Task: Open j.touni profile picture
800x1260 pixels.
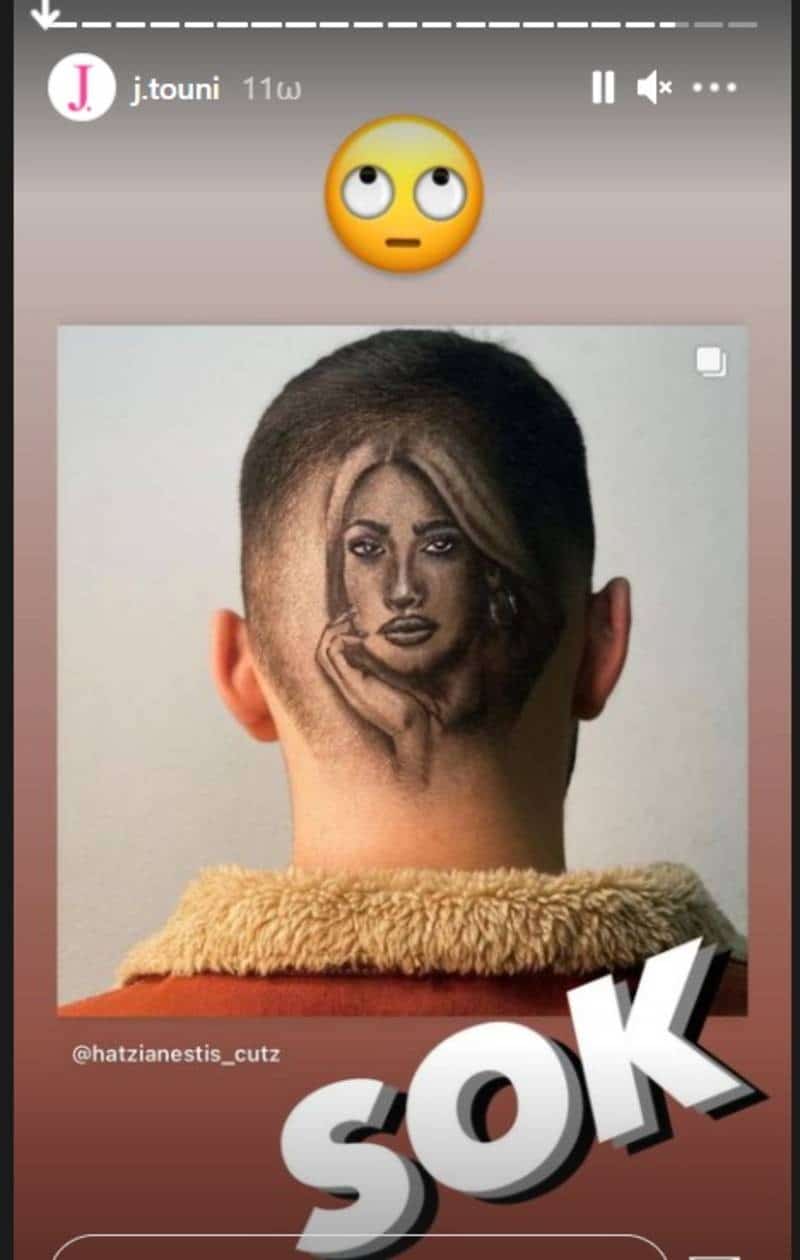Action: pos(82,88)
